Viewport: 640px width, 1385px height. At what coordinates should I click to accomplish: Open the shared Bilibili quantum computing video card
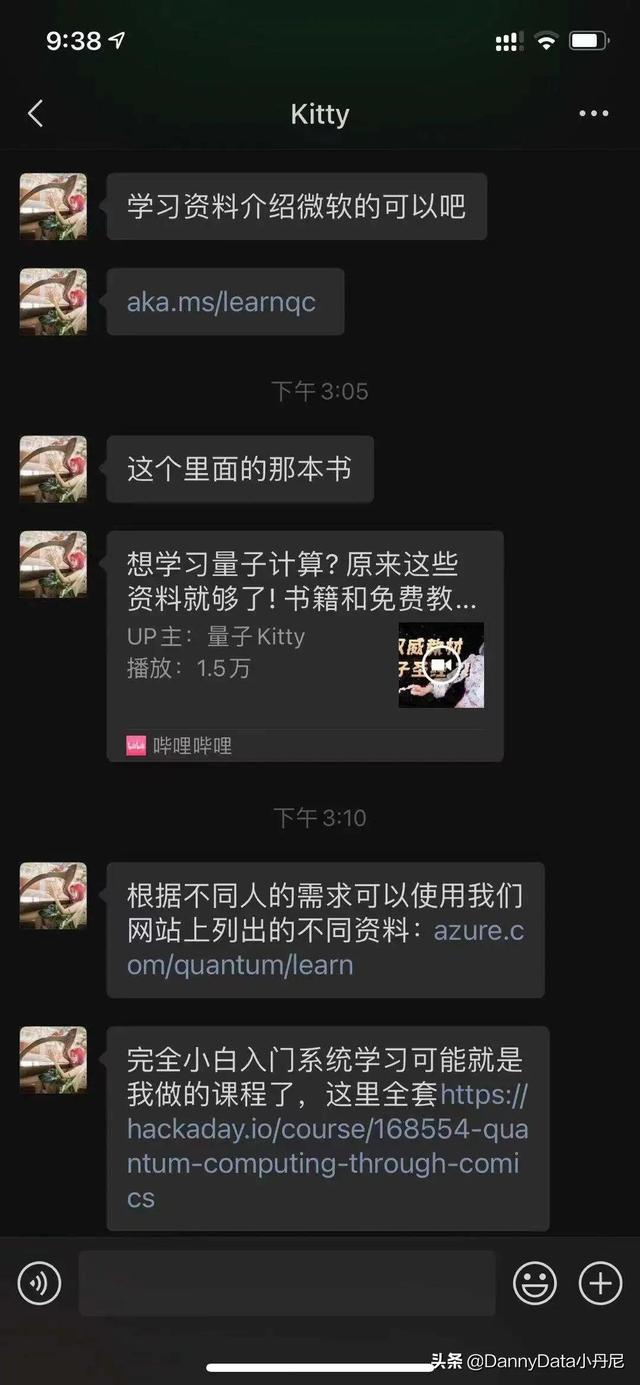(x=305, y=646)
